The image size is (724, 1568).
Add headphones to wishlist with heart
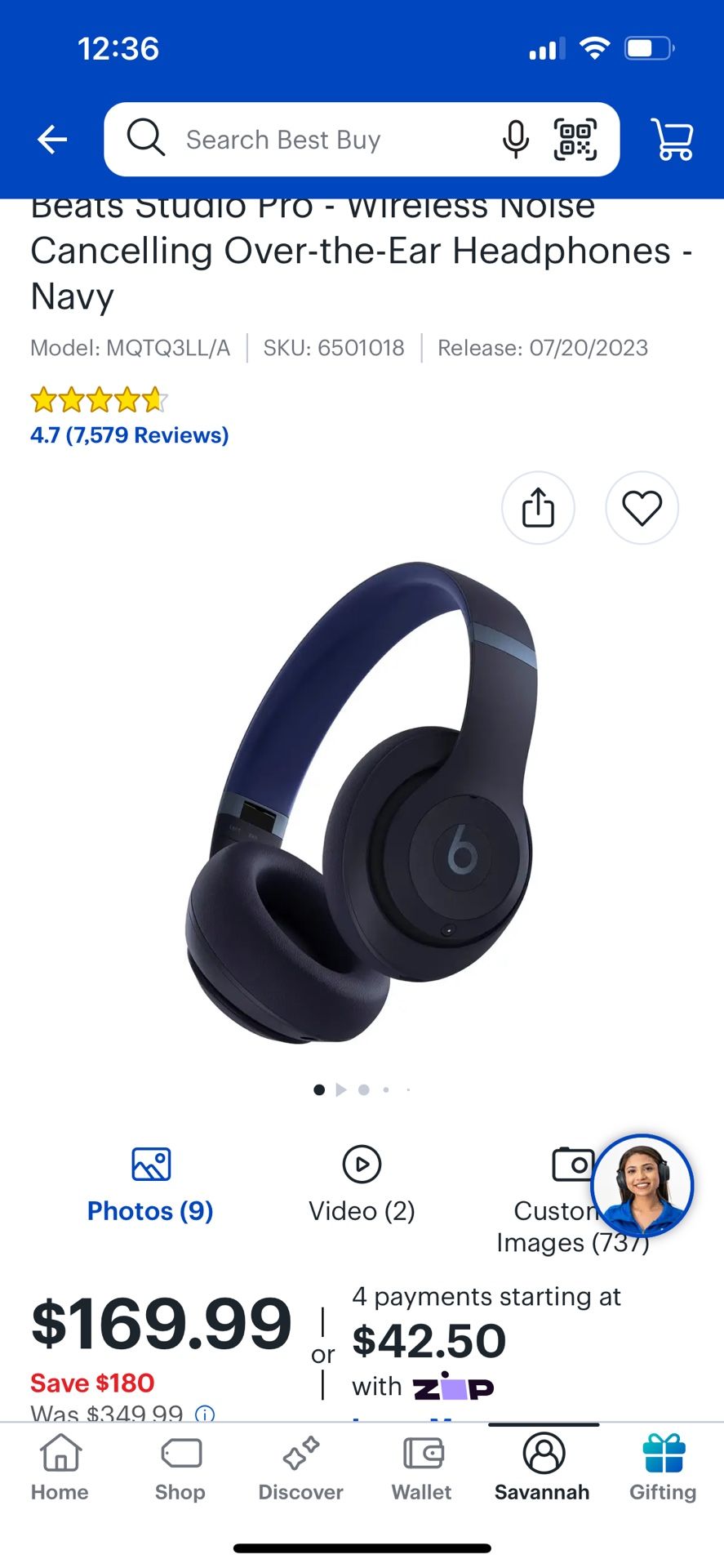642,507
